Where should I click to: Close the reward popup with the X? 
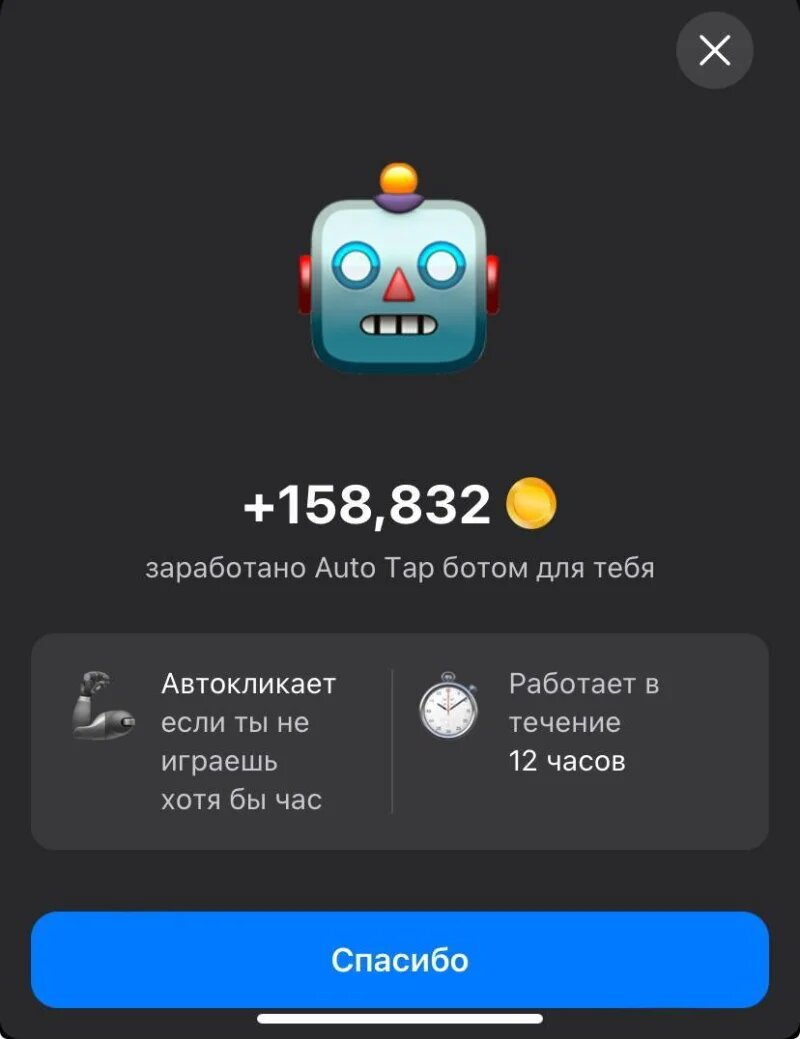click(x=714, y=50)
